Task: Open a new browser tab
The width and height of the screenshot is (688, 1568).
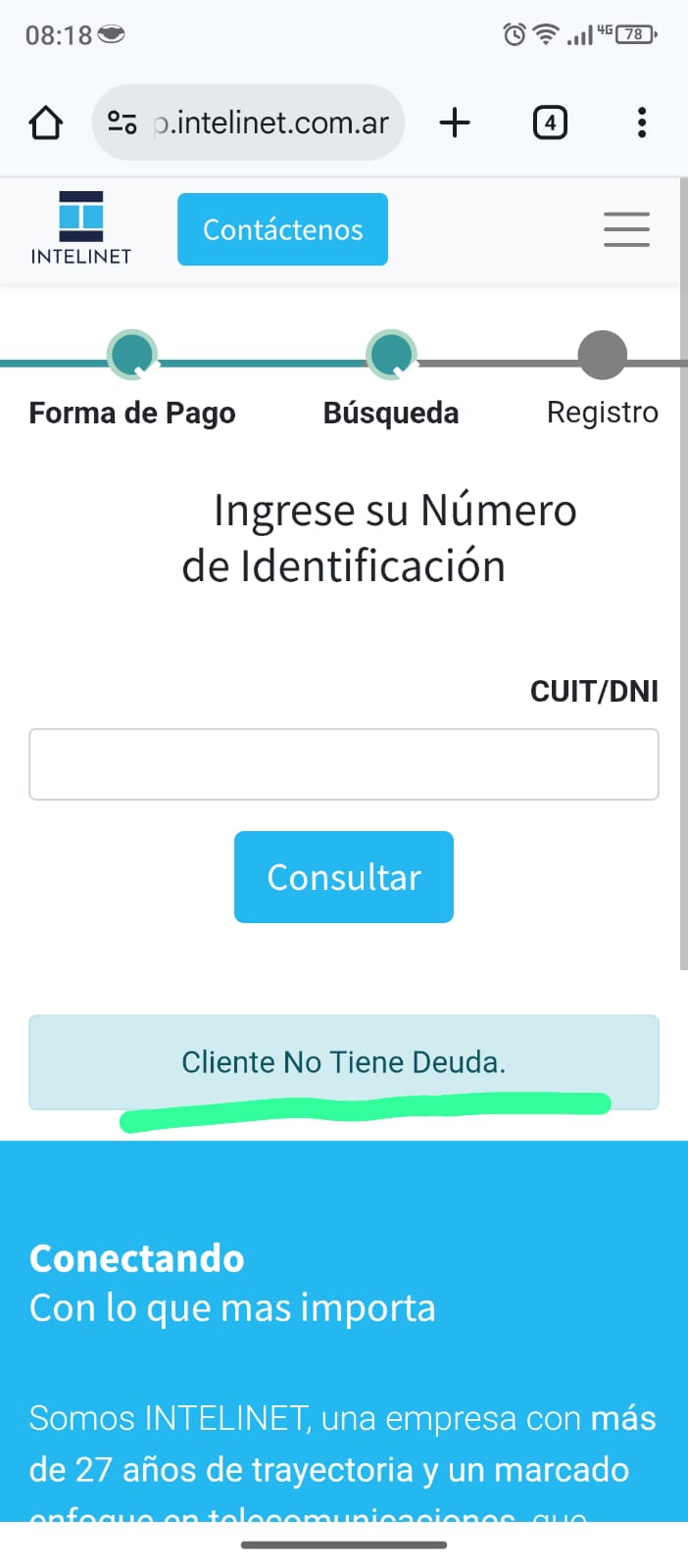Action: pos(455,122)
